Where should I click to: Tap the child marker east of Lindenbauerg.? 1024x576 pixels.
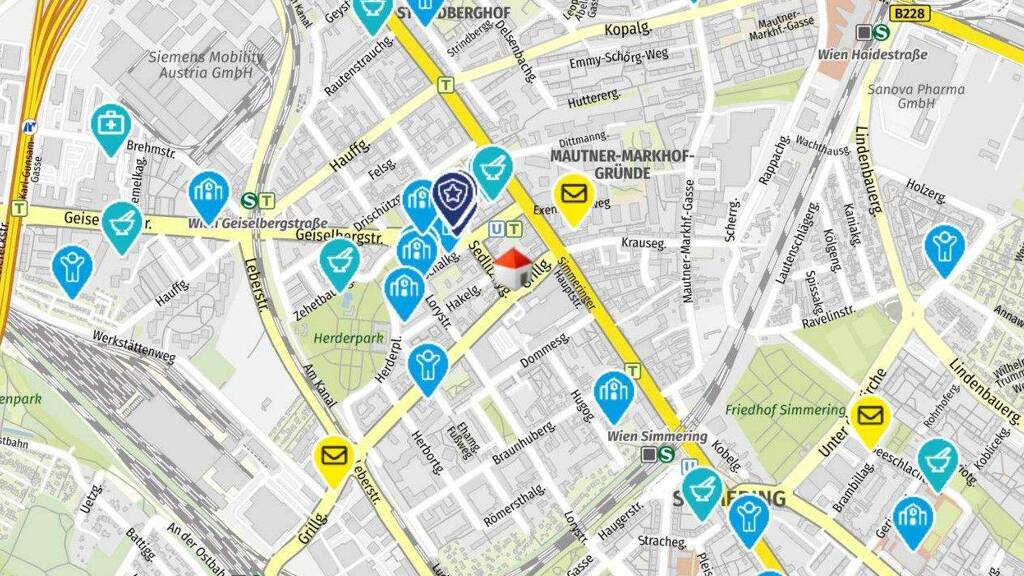point(945,249)
